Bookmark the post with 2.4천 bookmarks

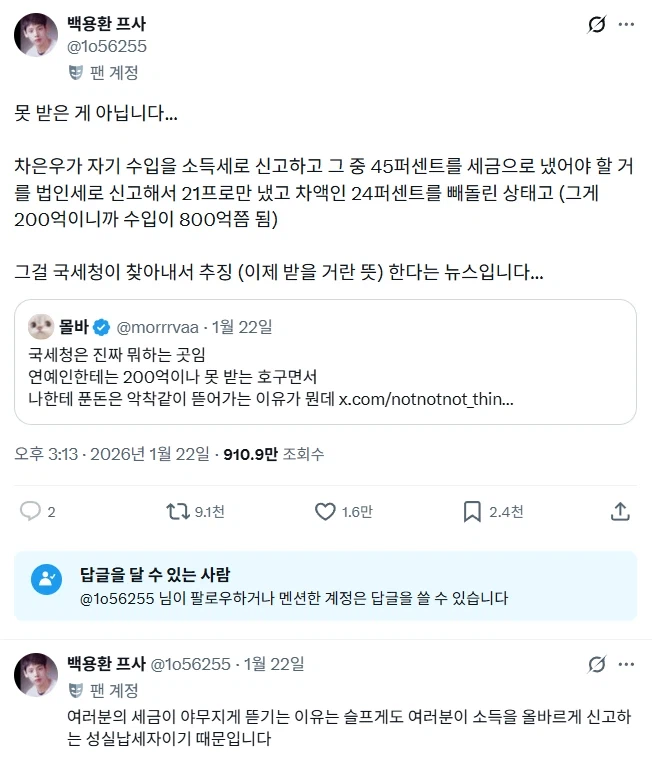472,511
